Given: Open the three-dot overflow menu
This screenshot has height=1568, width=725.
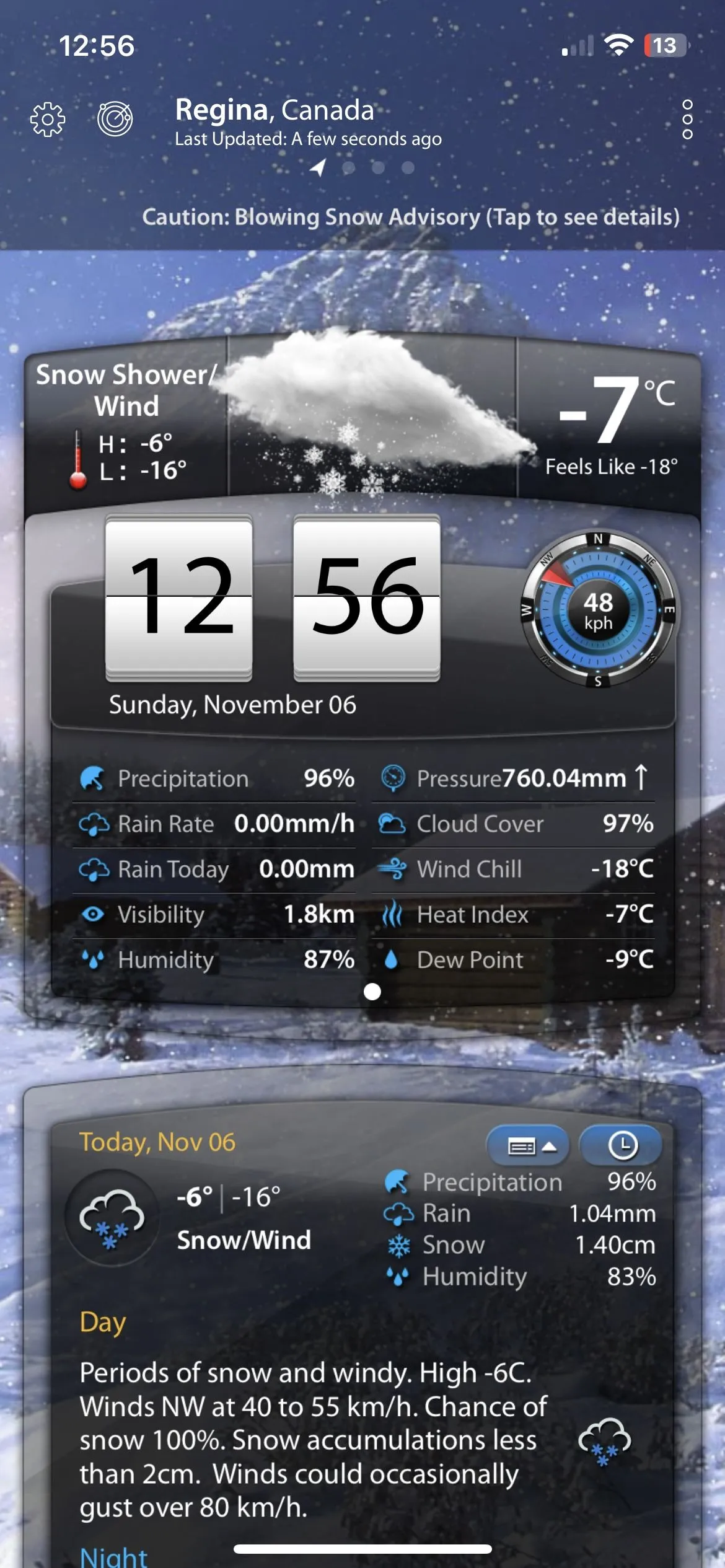Looking at the screenshot, I should coord(687,119).
